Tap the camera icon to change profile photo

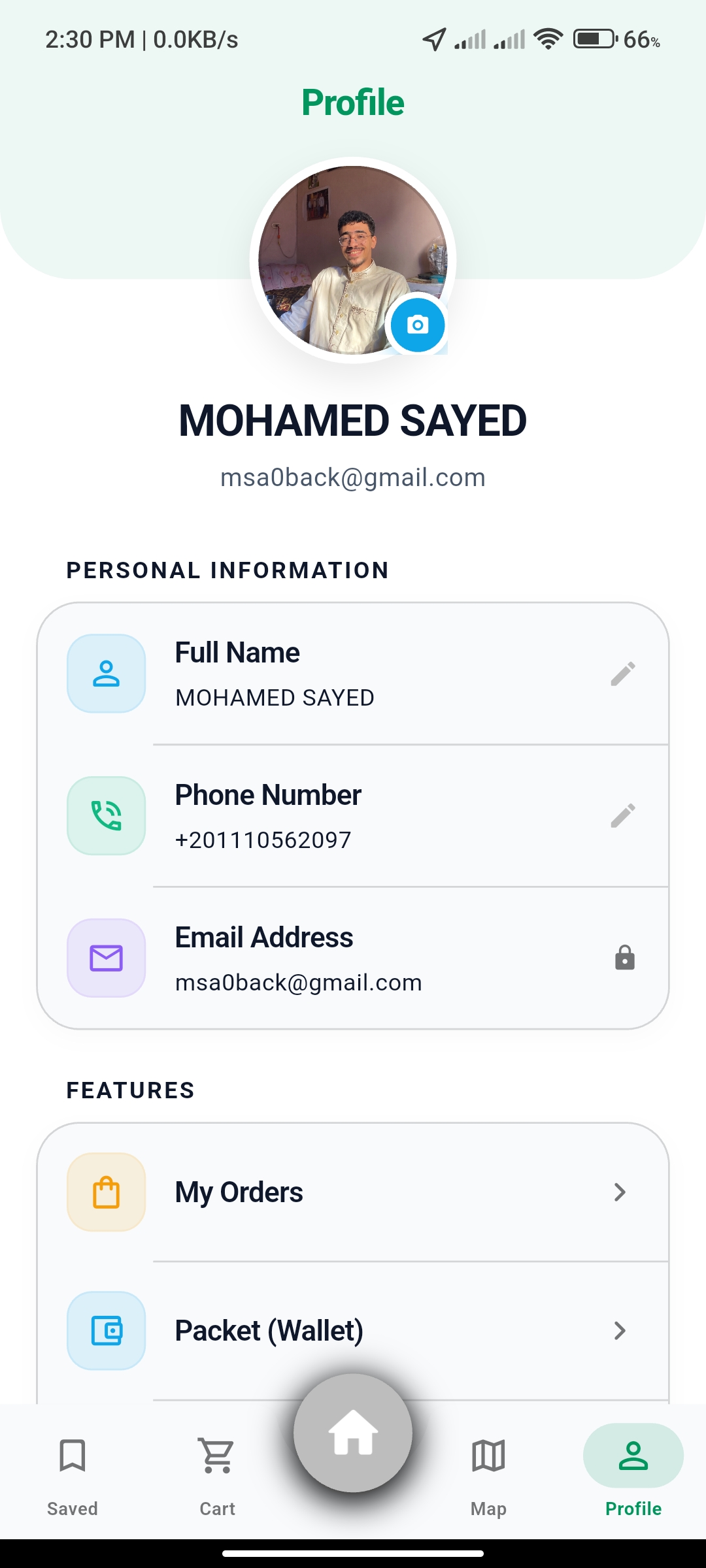(x=417, y=325)
